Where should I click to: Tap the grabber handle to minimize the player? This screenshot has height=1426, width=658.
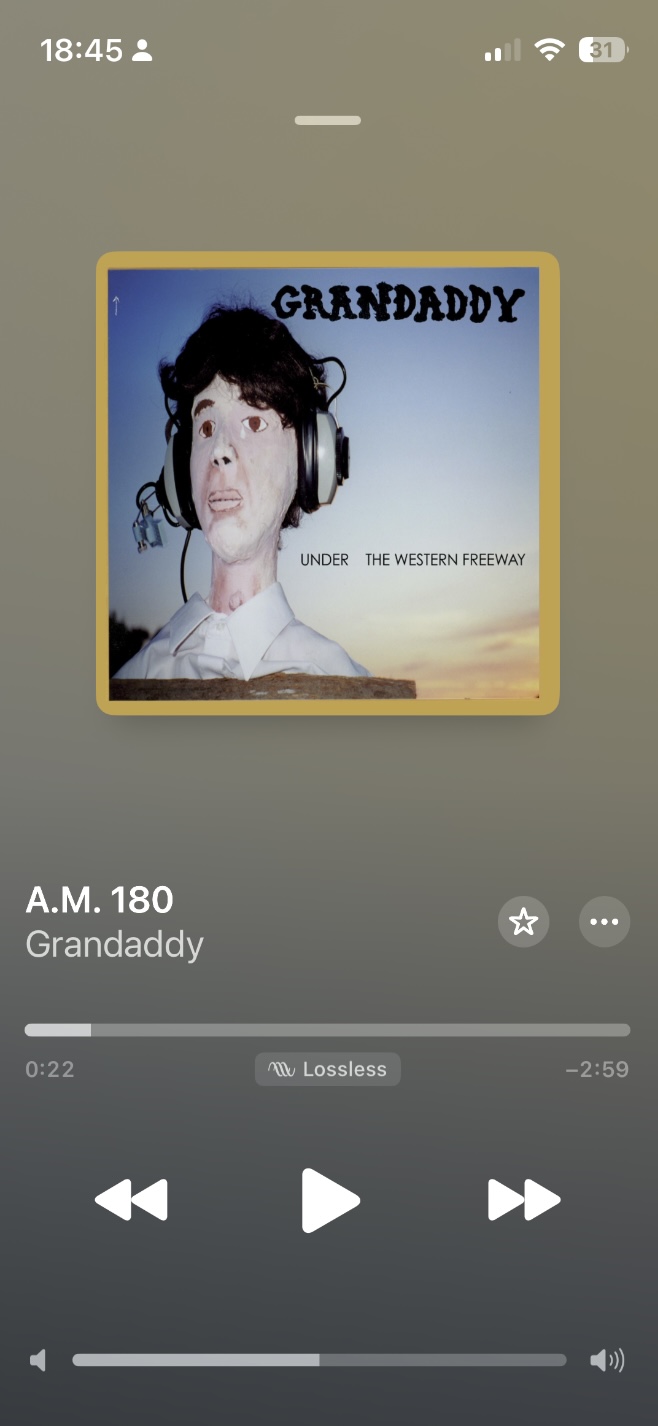(328, 121)
